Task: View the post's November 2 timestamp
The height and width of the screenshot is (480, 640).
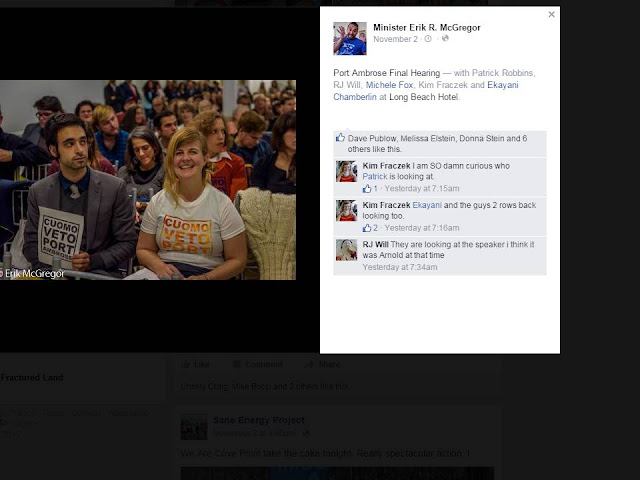Action: (396, 39)
